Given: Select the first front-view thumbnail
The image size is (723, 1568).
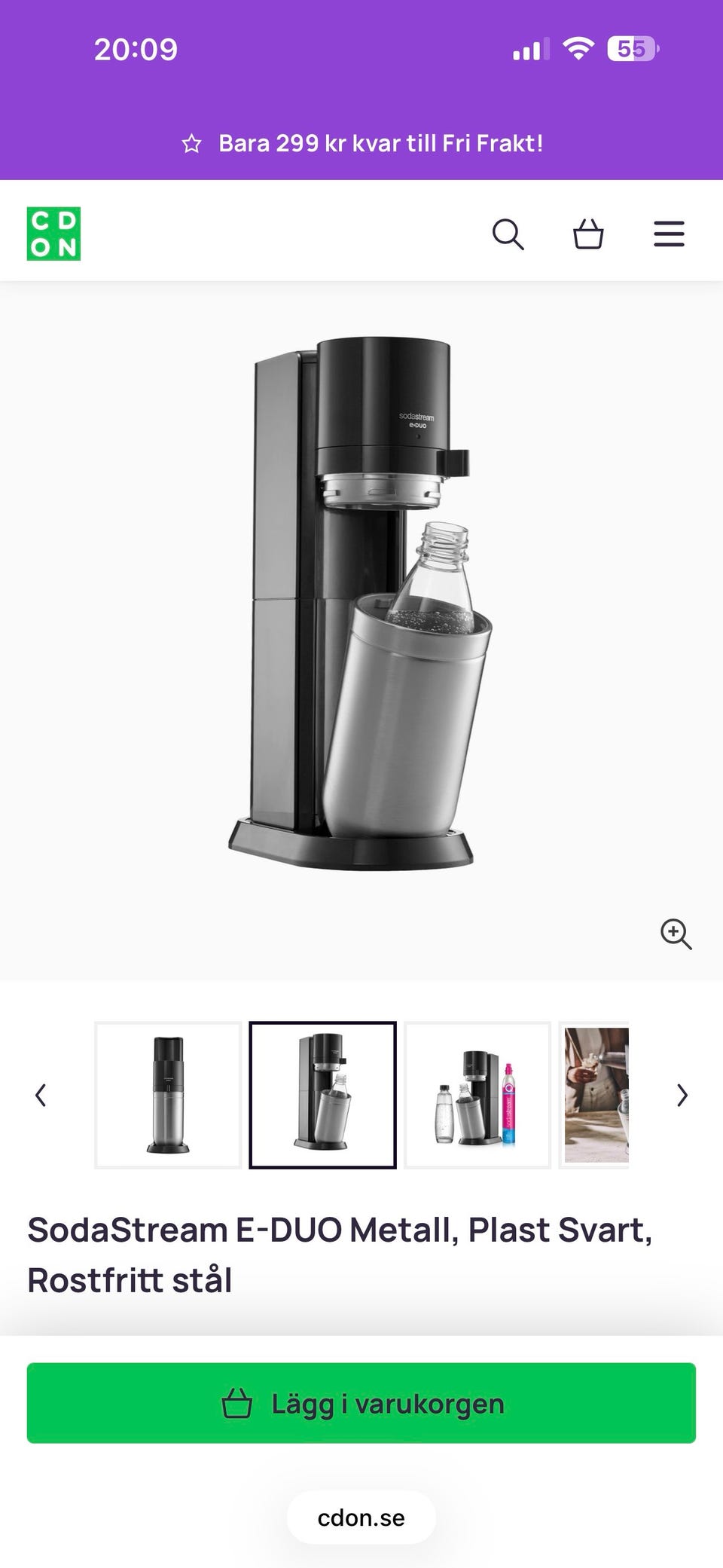Looking at the screenshot, I should pos(168,1095).
